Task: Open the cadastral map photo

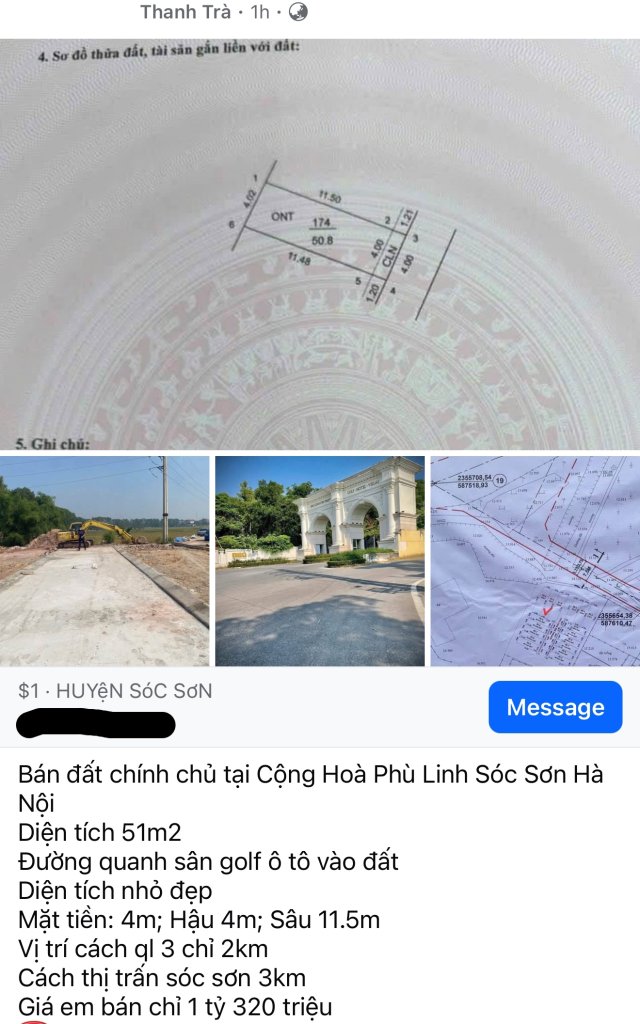Action: point(535,561)
